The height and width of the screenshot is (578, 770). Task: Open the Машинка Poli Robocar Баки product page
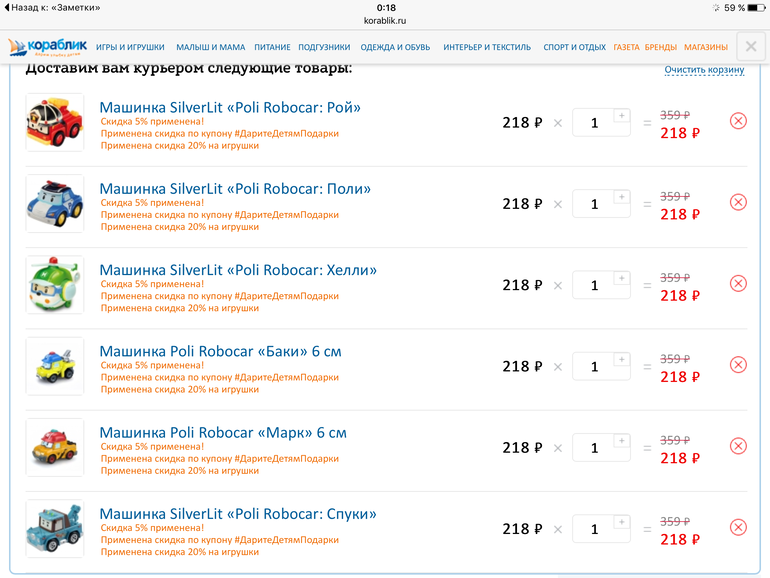coord(222,352)
